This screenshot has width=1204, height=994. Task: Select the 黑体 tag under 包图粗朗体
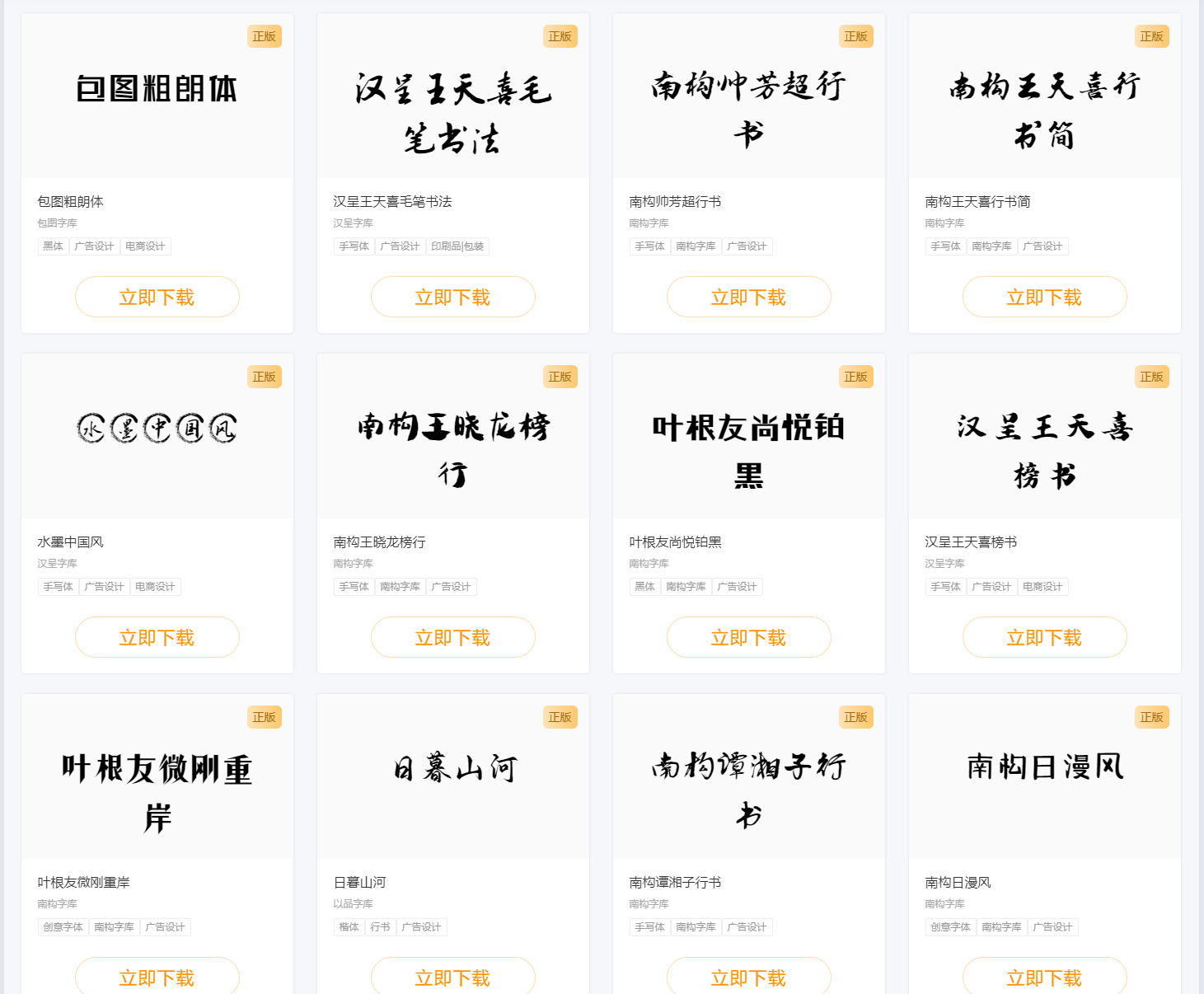pyautogui.click(x=53, y=246)
